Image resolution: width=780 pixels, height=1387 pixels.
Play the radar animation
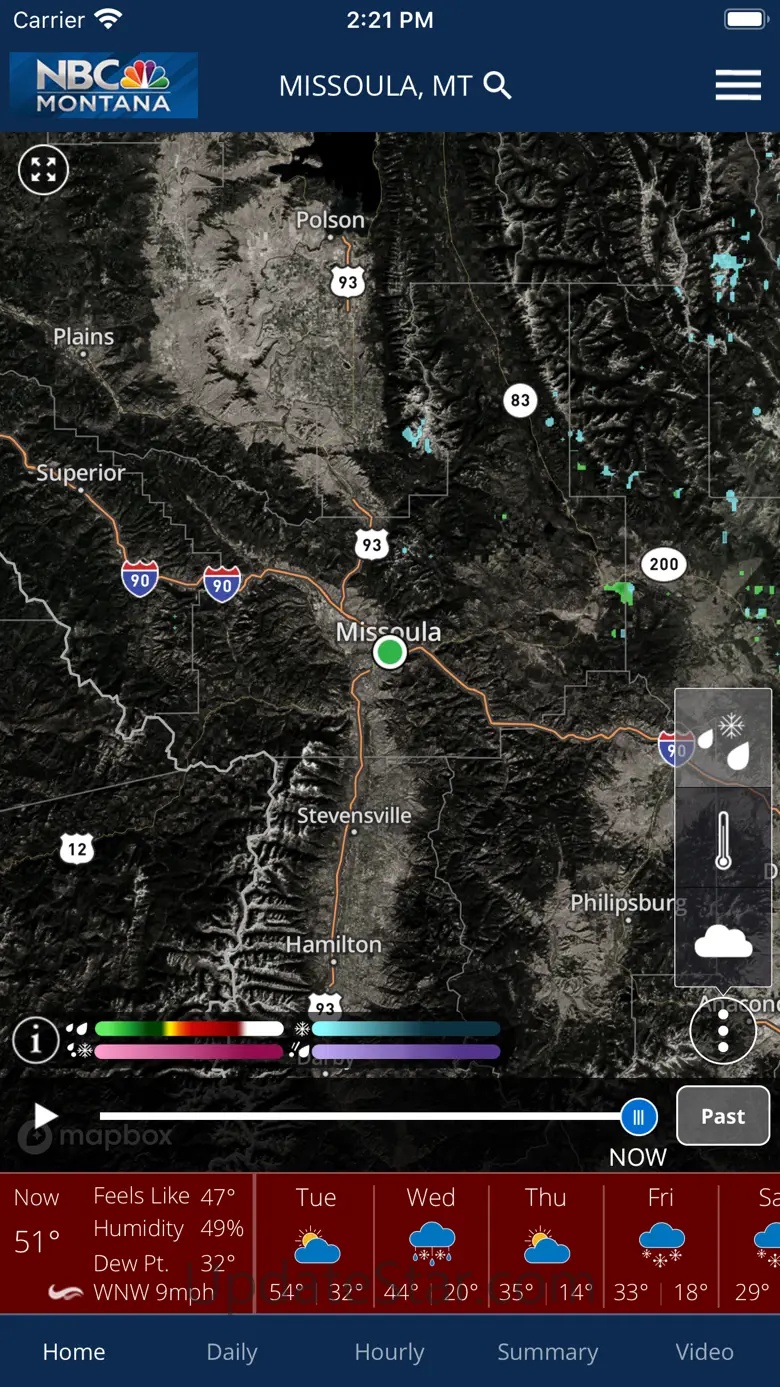coord(45,1116)
